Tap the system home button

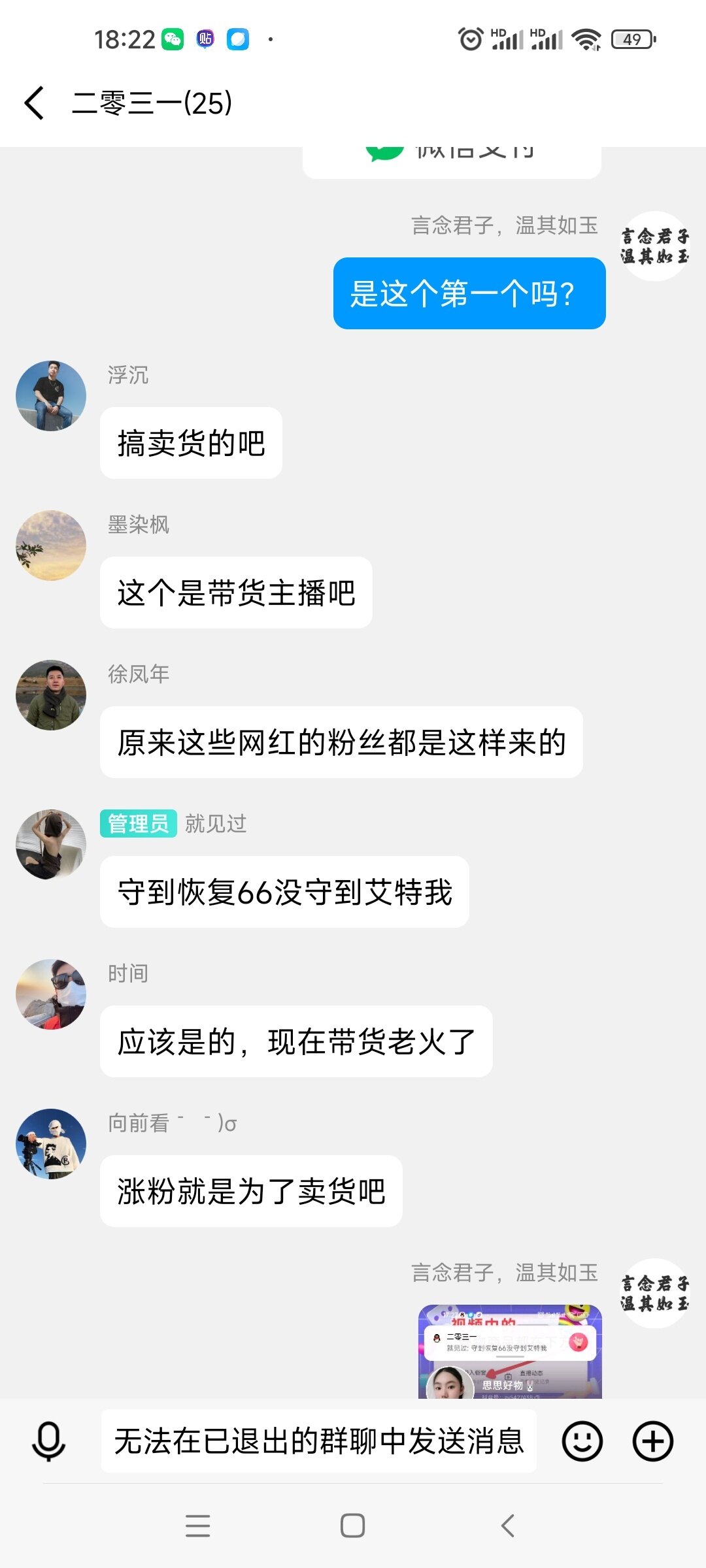point(352,1526)
